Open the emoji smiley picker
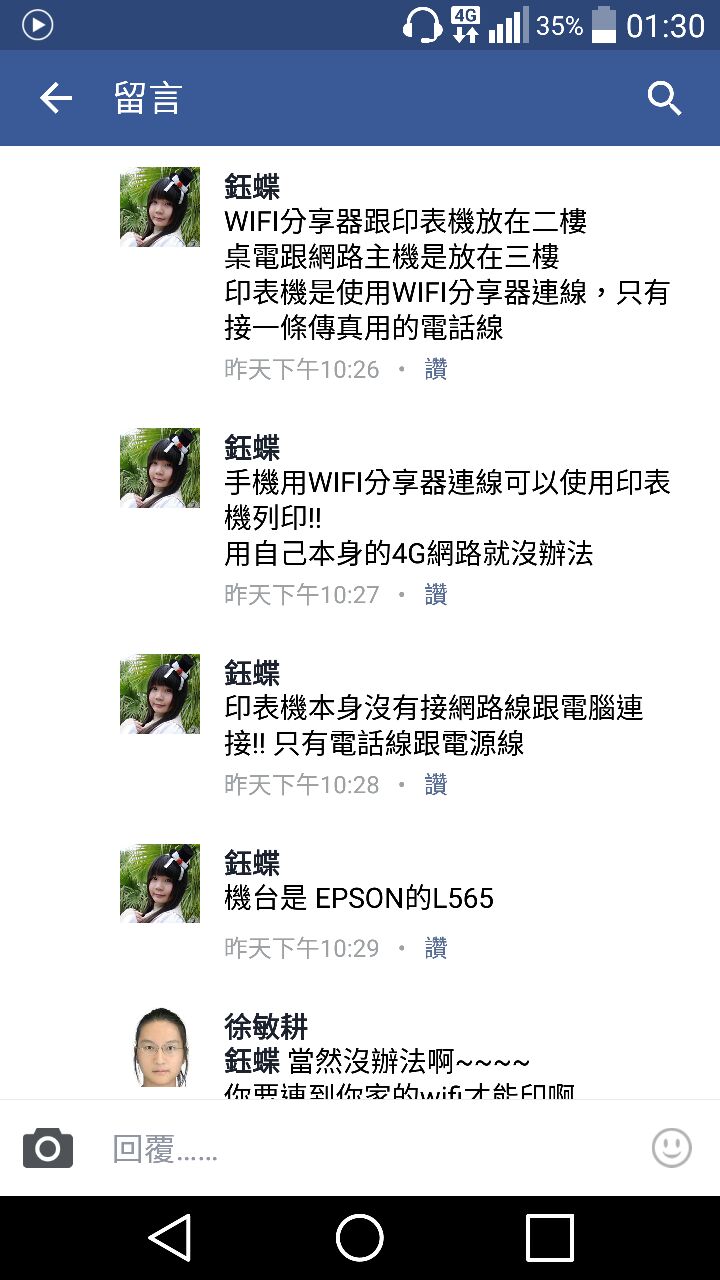 point(671,1147)
